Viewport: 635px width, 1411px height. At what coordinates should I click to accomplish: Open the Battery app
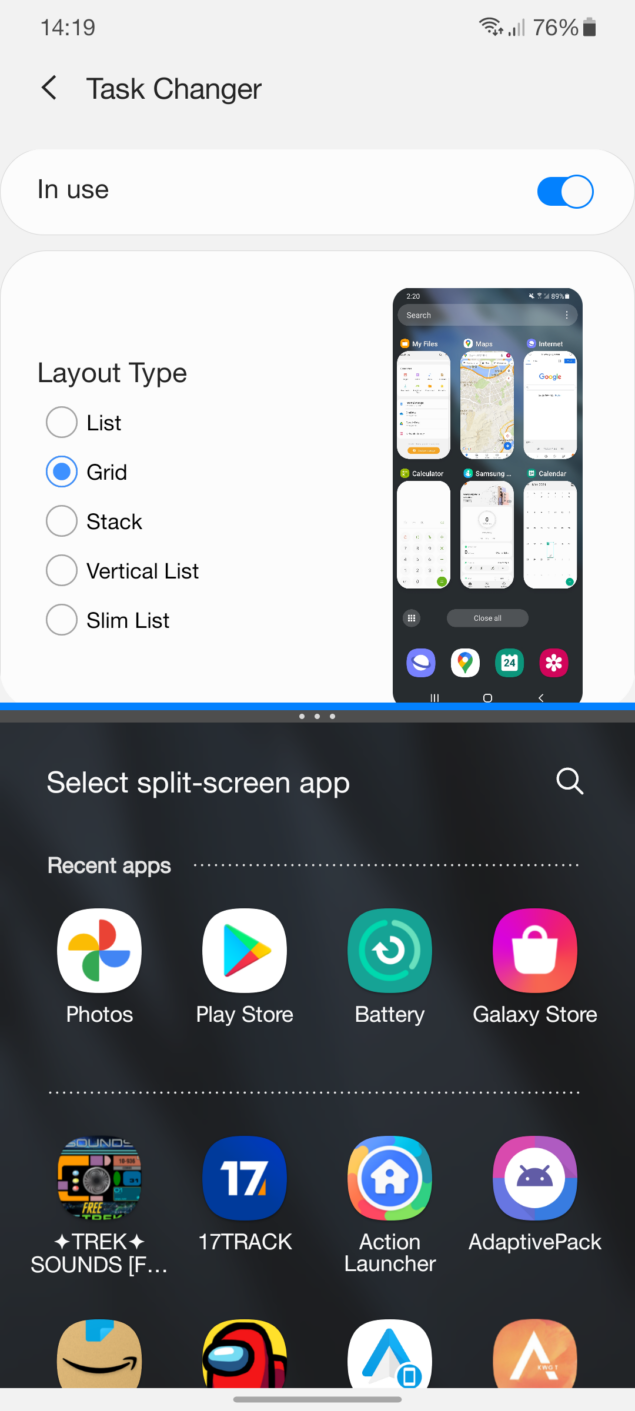click(389, 951)
